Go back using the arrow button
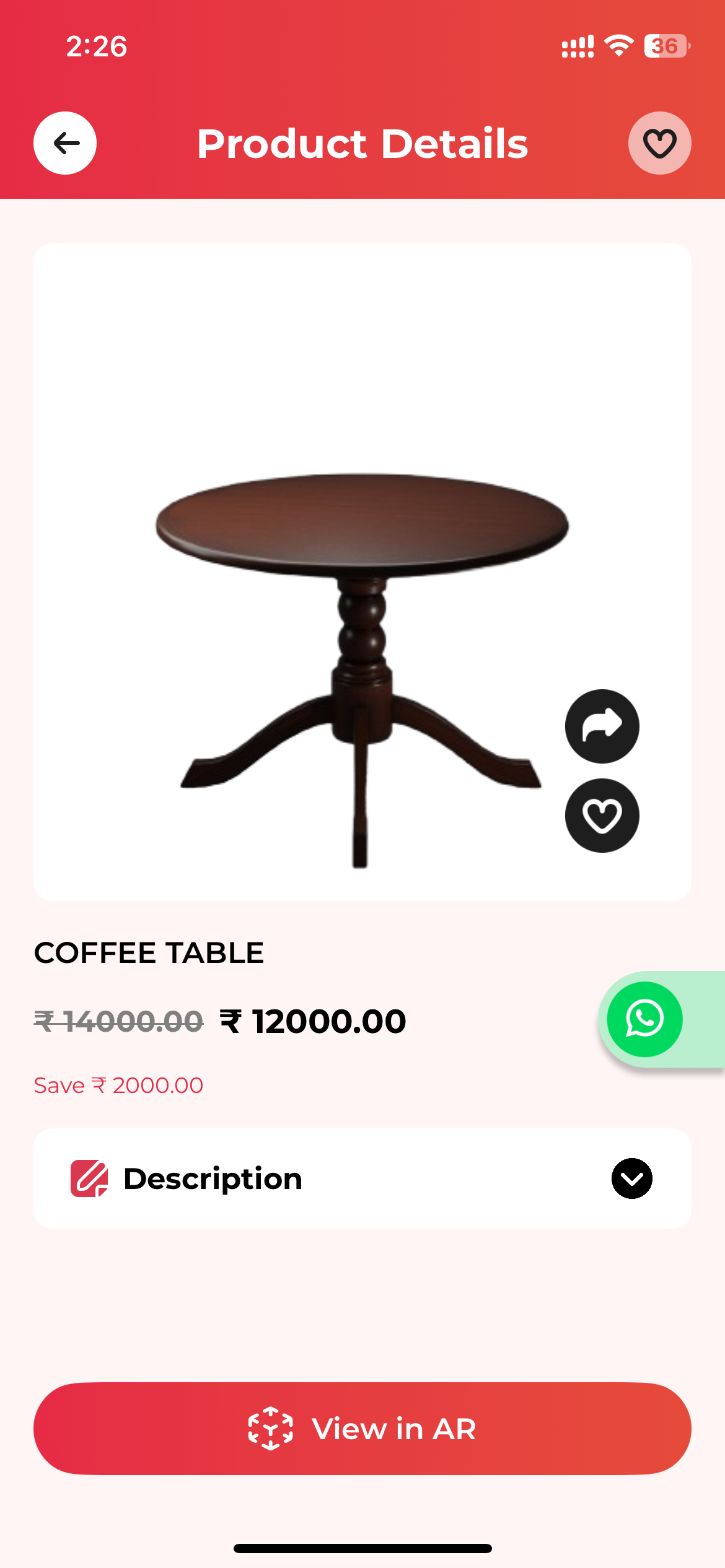The image size is (725, 1568). click(x=65, y=143)
